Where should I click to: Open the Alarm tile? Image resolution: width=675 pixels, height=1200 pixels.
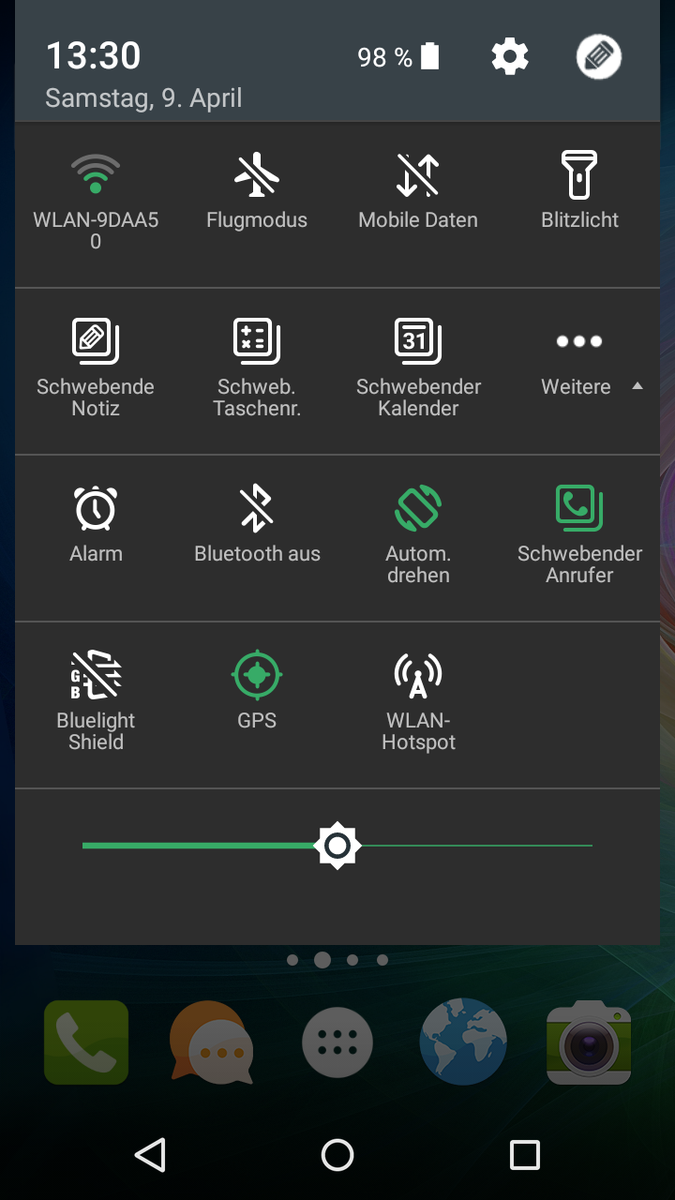click(96, 509)
